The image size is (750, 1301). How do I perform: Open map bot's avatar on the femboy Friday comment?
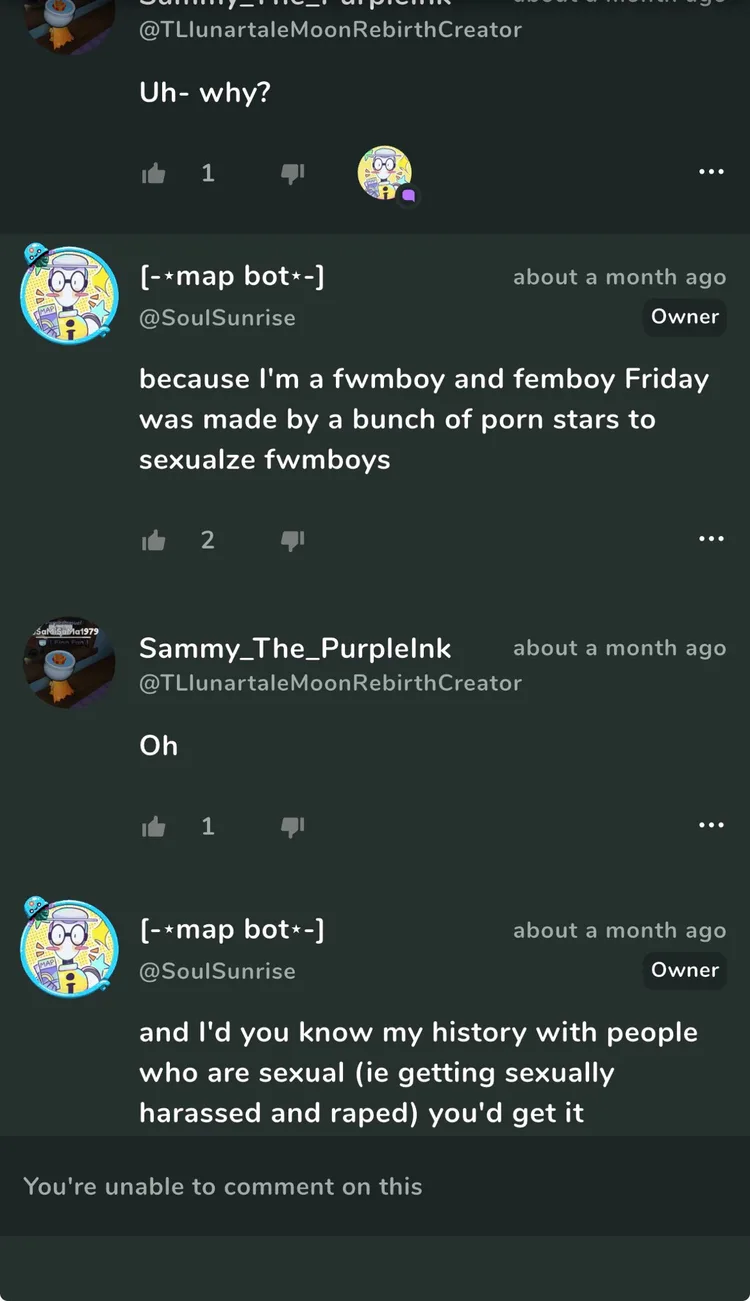(69, 293)
